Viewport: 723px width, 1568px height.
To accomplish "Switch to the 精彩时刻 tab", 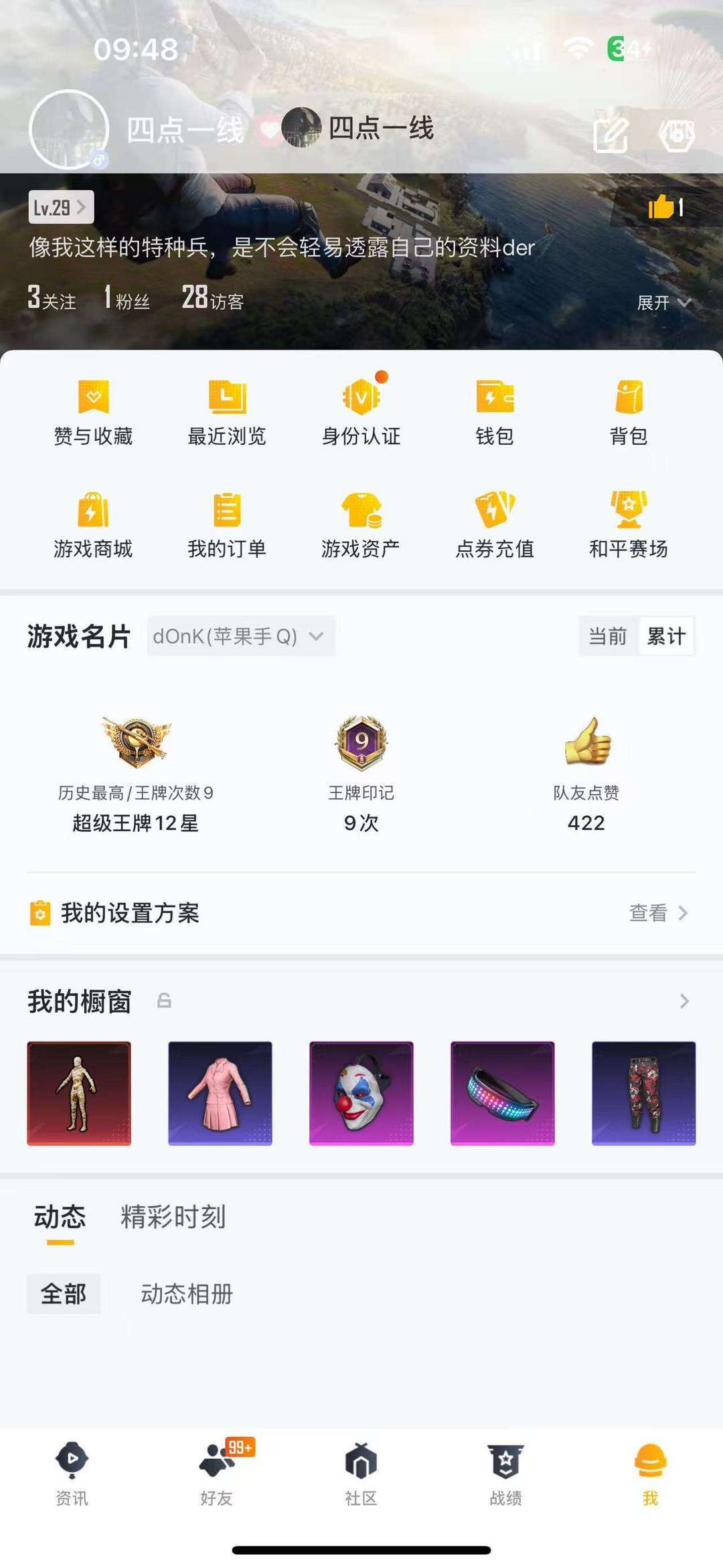I will tap(173, 1217).
